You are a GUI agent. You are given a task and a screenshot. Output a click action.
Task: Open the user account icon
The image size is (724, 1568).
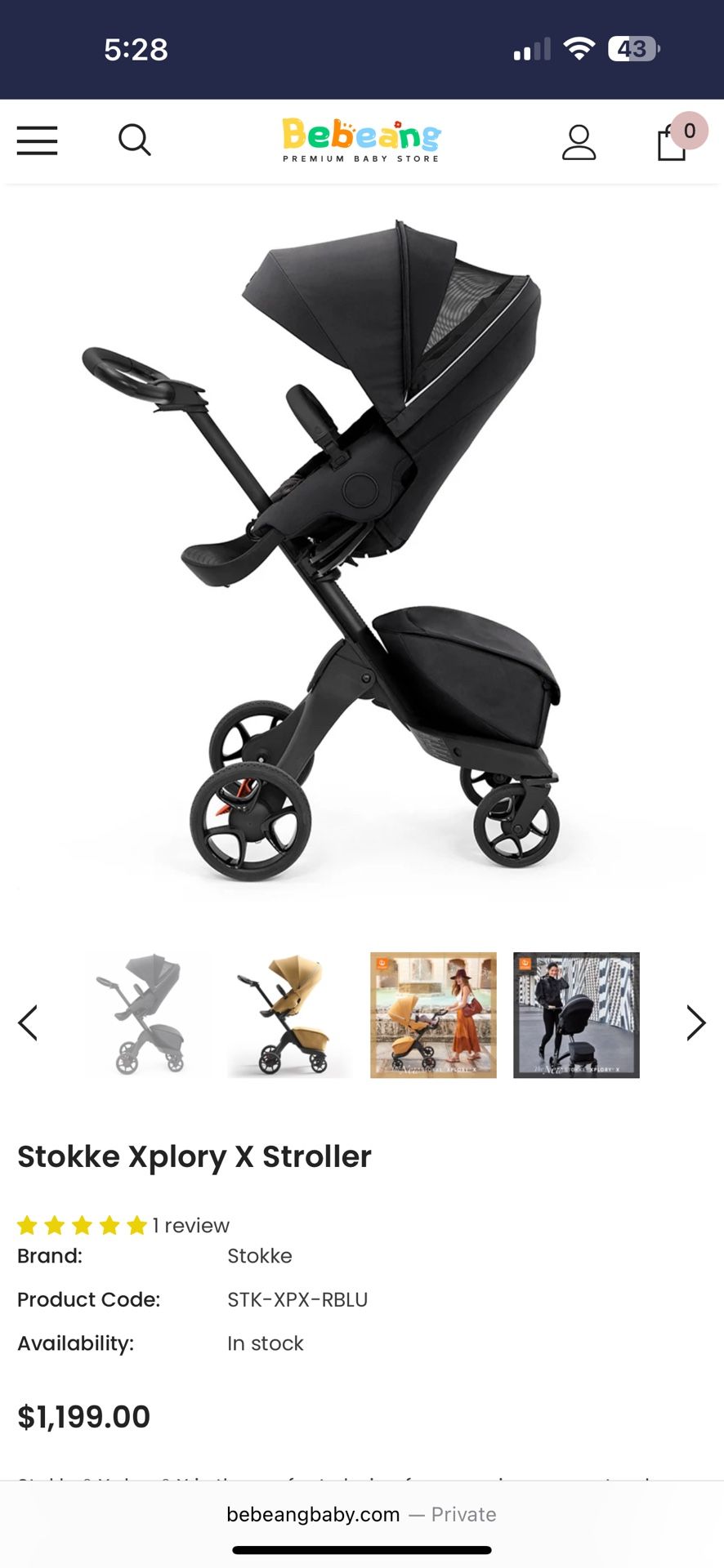pos(579,141)
